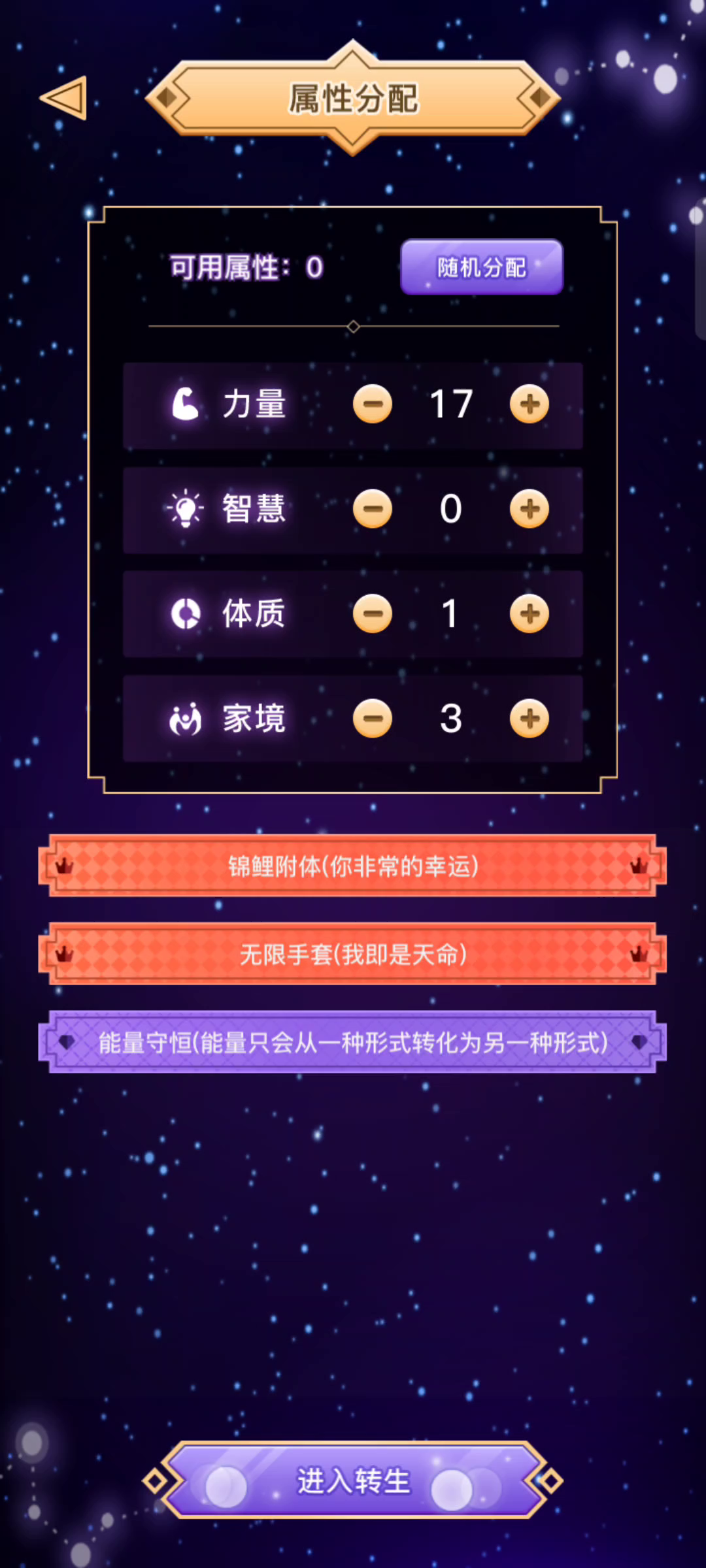Tap the 随机分配 button
Screen dimensions: 706x1568
(x=482, y=267)
